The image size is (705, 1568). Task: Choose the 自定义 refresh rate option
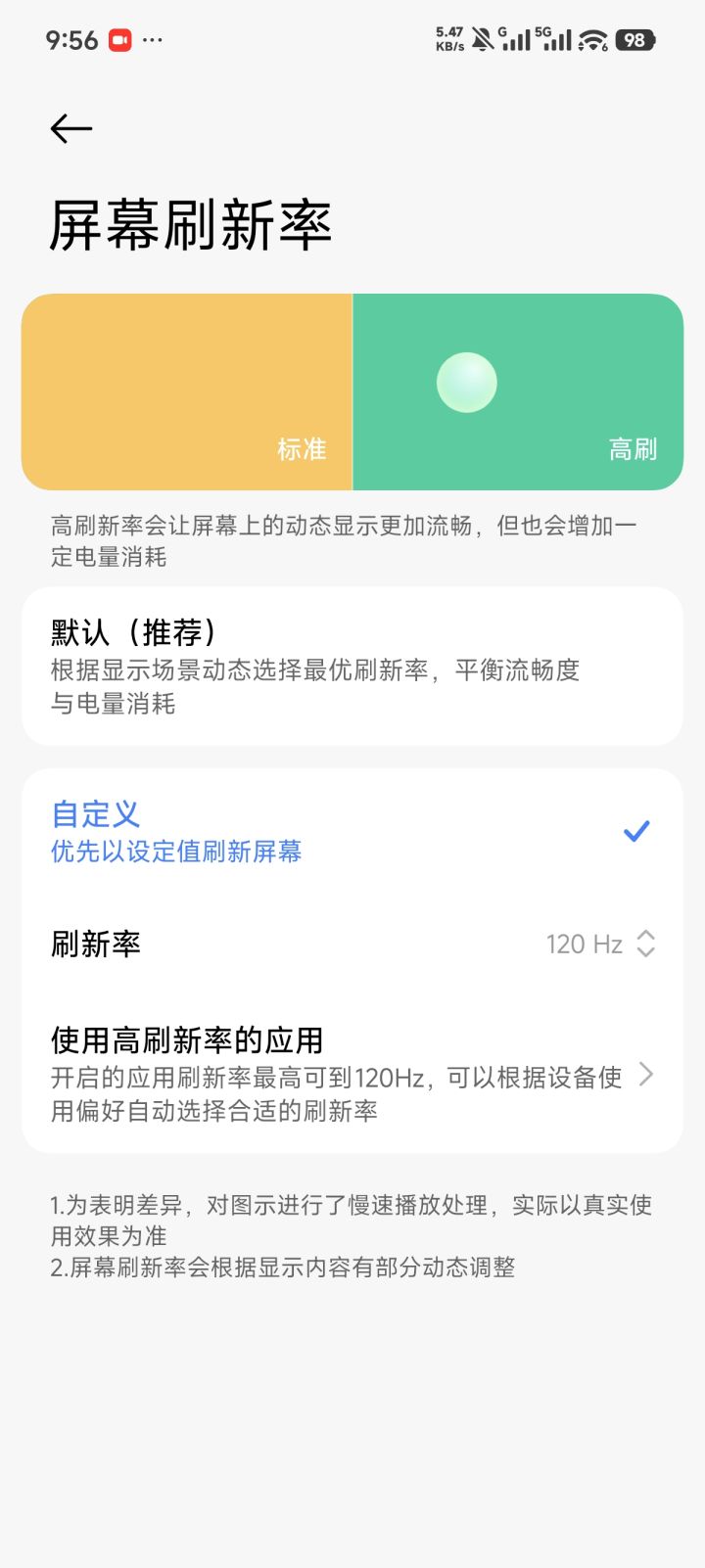[x=352, y=831]
